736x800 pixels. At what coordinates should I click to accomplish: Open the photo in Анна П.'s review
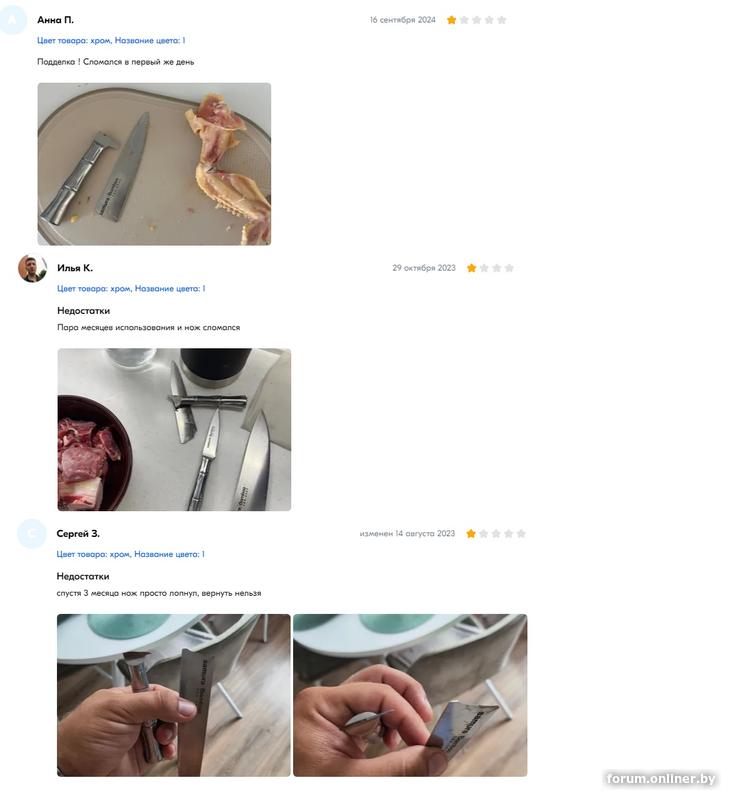[154, 164]
